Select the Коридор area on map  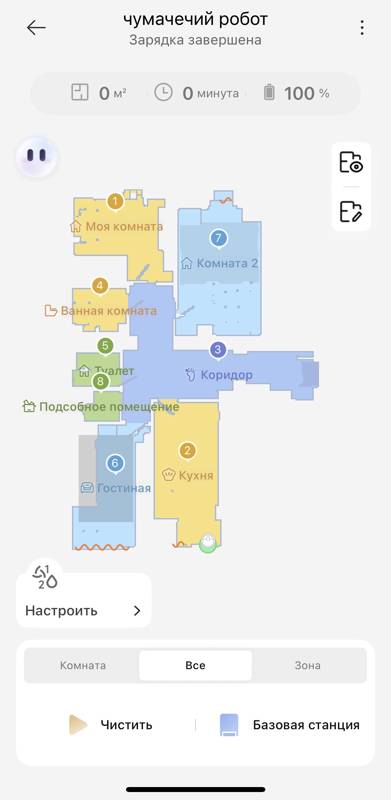[x=218, y=375]
